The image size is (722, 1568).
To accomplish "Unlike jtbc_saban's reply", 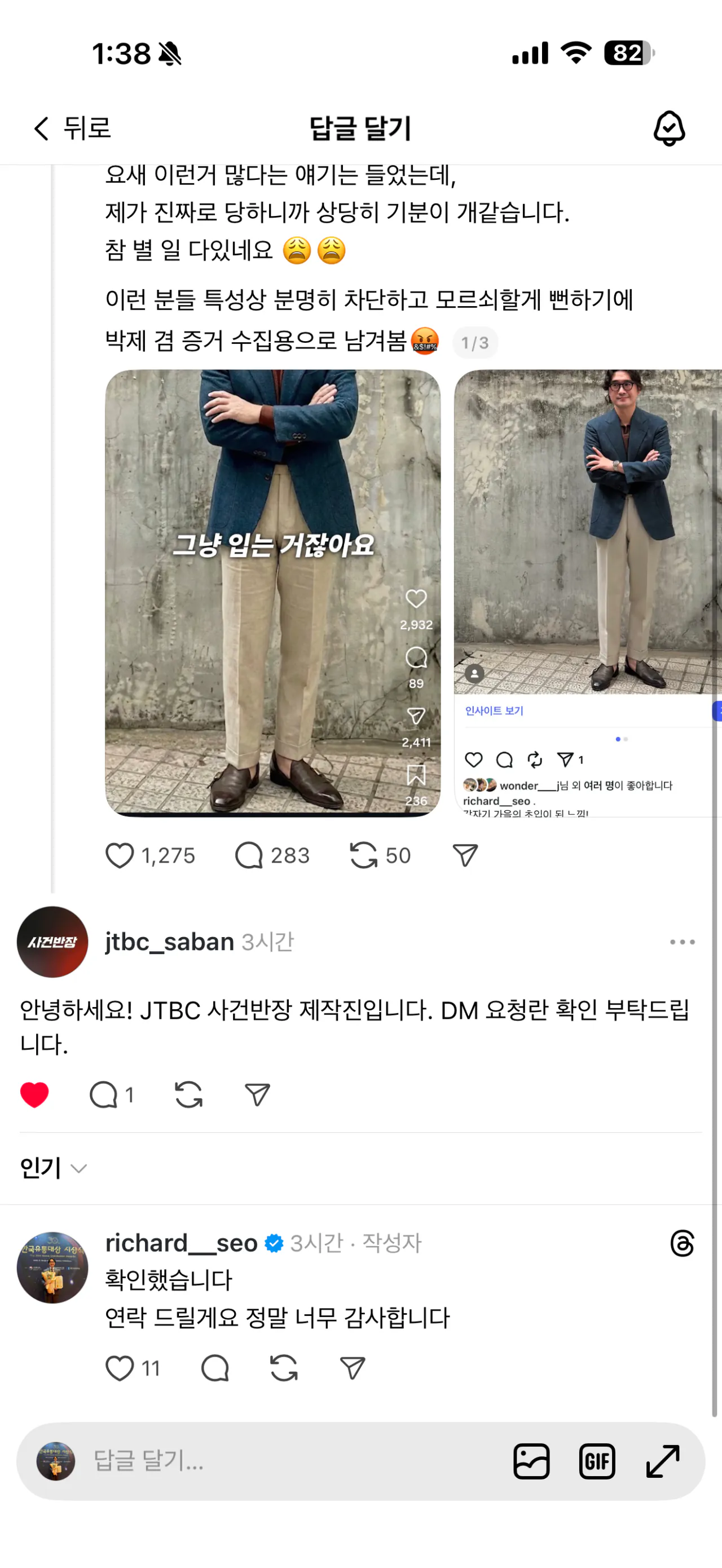I will pos(35,1095).
